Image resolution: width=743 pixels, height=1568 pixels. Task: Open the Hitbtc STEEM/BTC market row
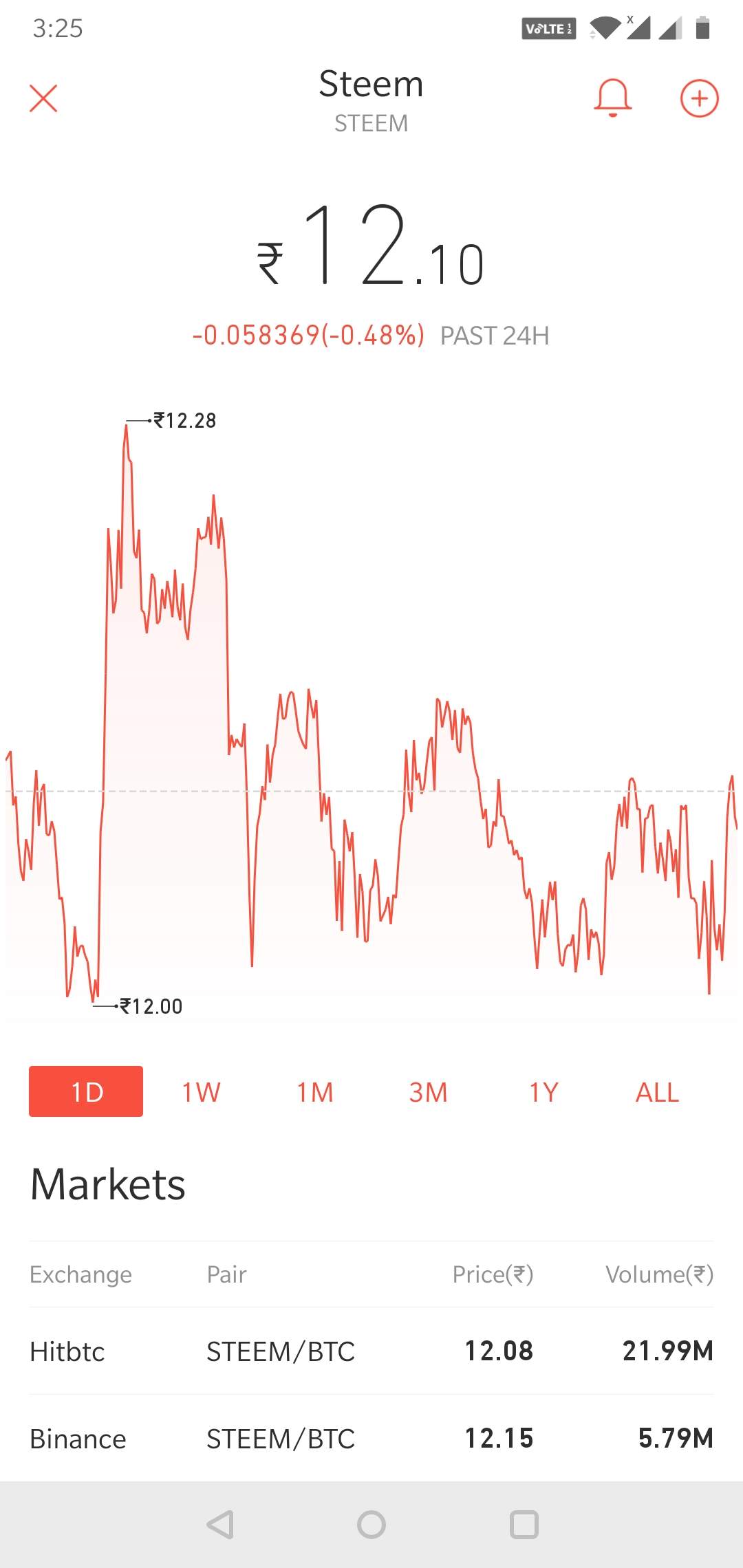coord(371,1351)
